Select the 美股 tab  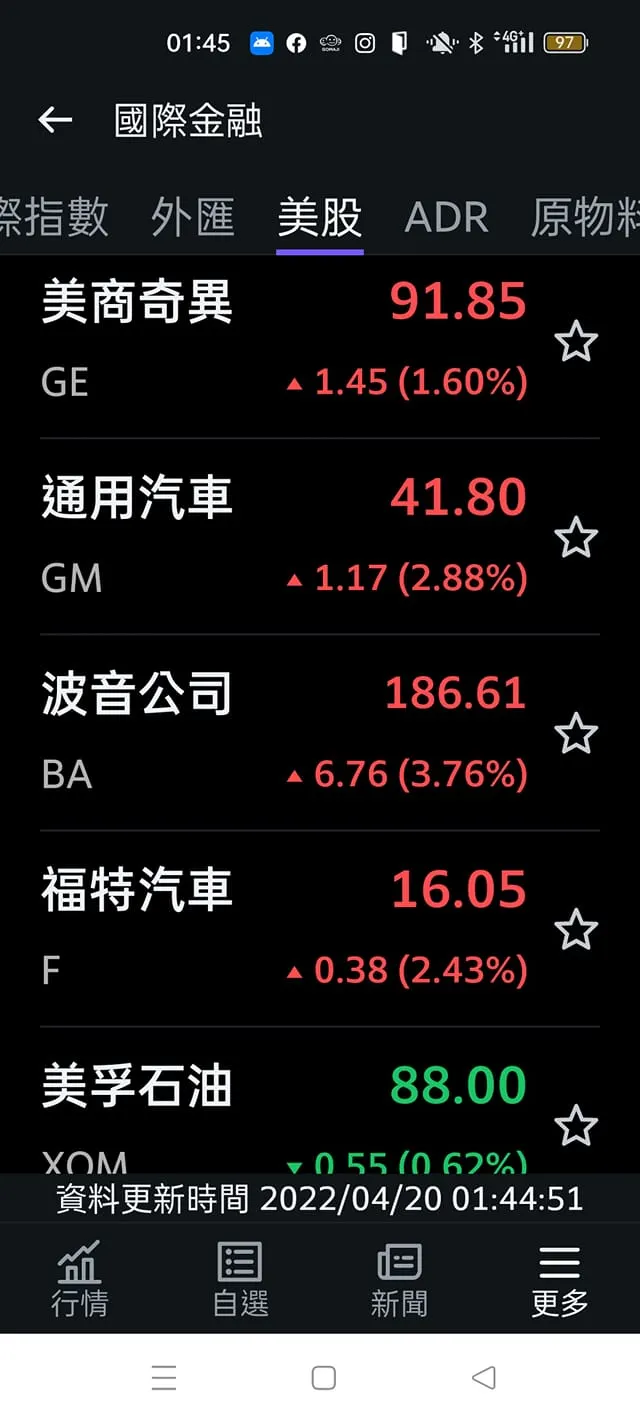point(320,217)
